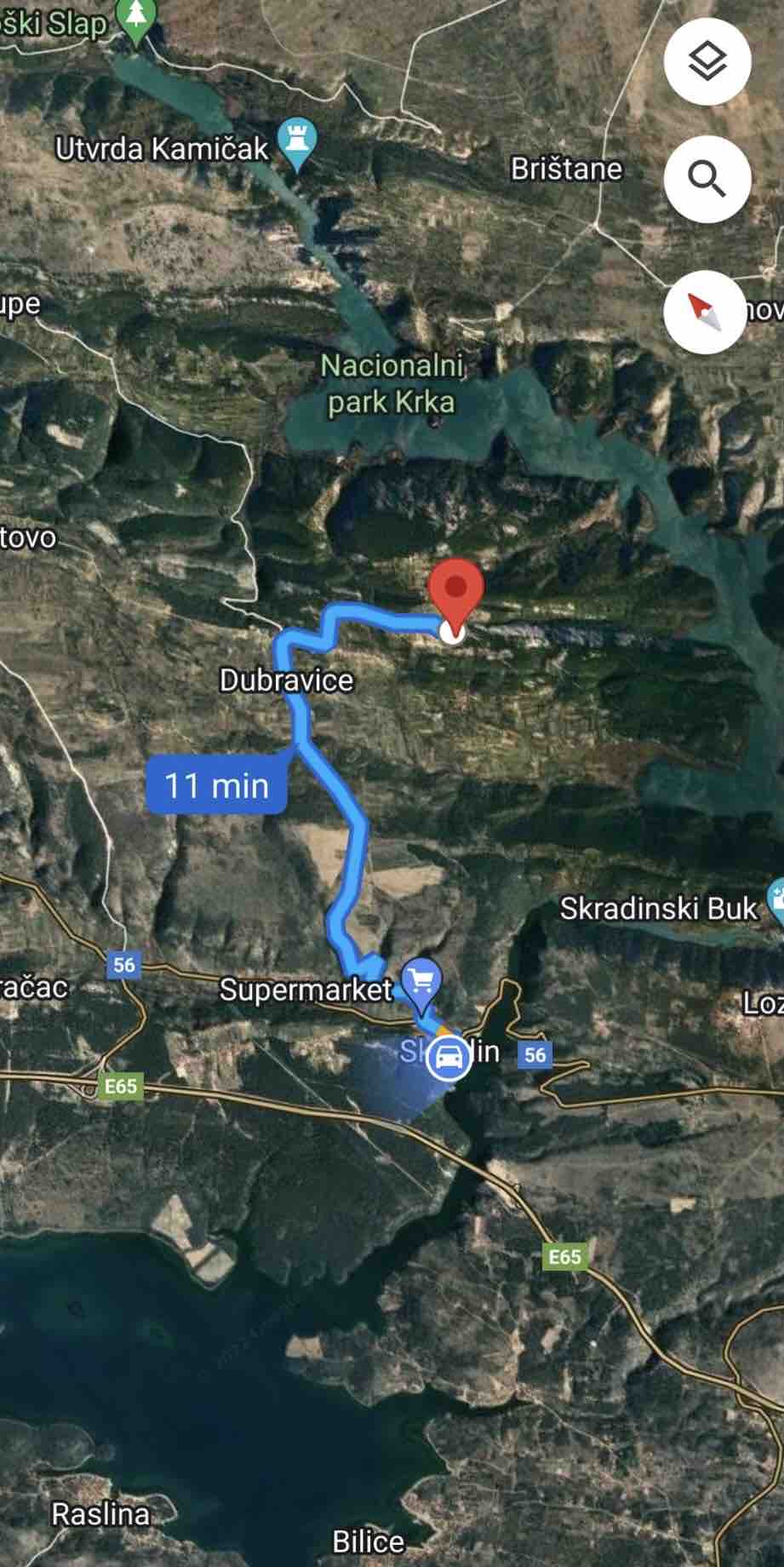Viewport: 784px width, 1567px height.
Task: Open the map layers selector
Action: pos(707,61)
